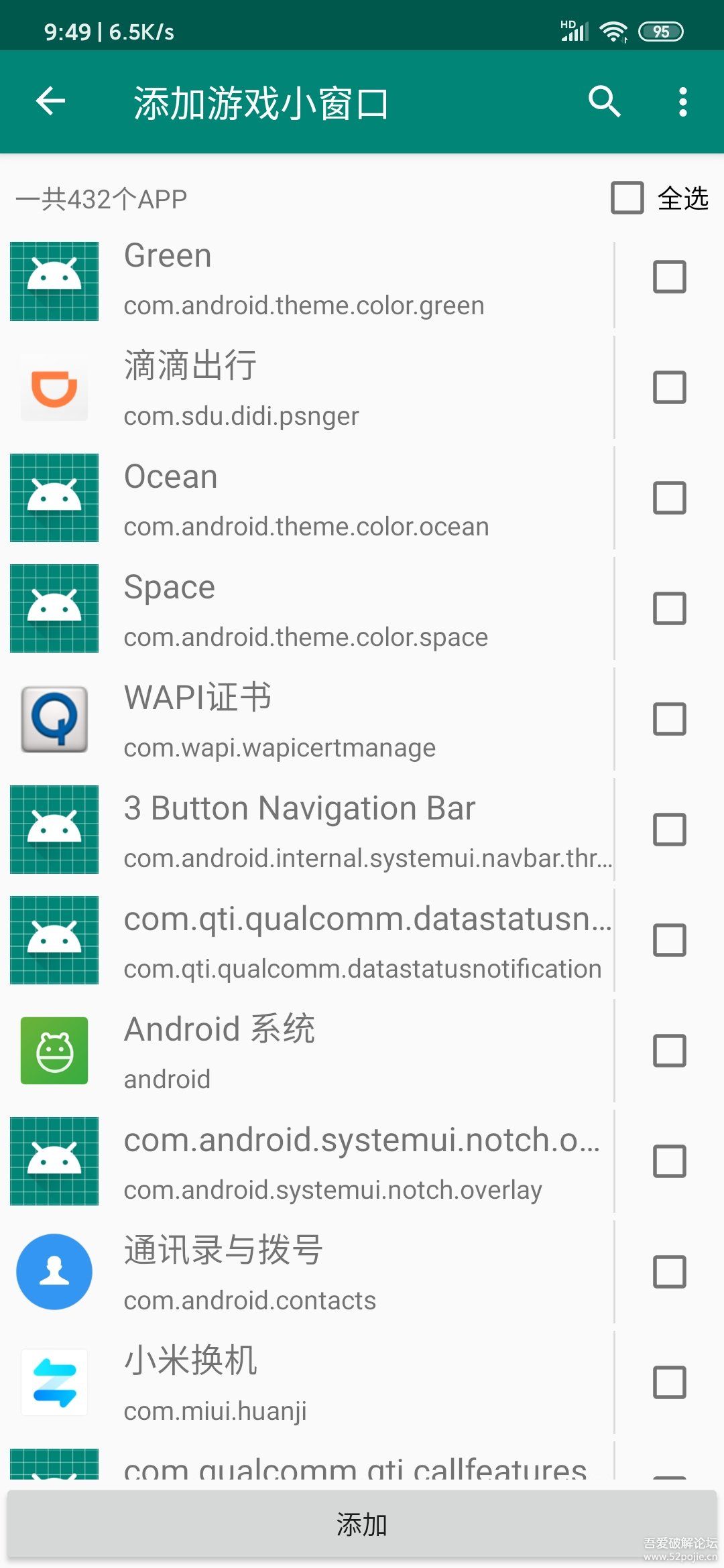This screenshot has width=724, height=1568.
Task: Tick the checkbox for 滴滴出行
Action: [x=669, y=387]
